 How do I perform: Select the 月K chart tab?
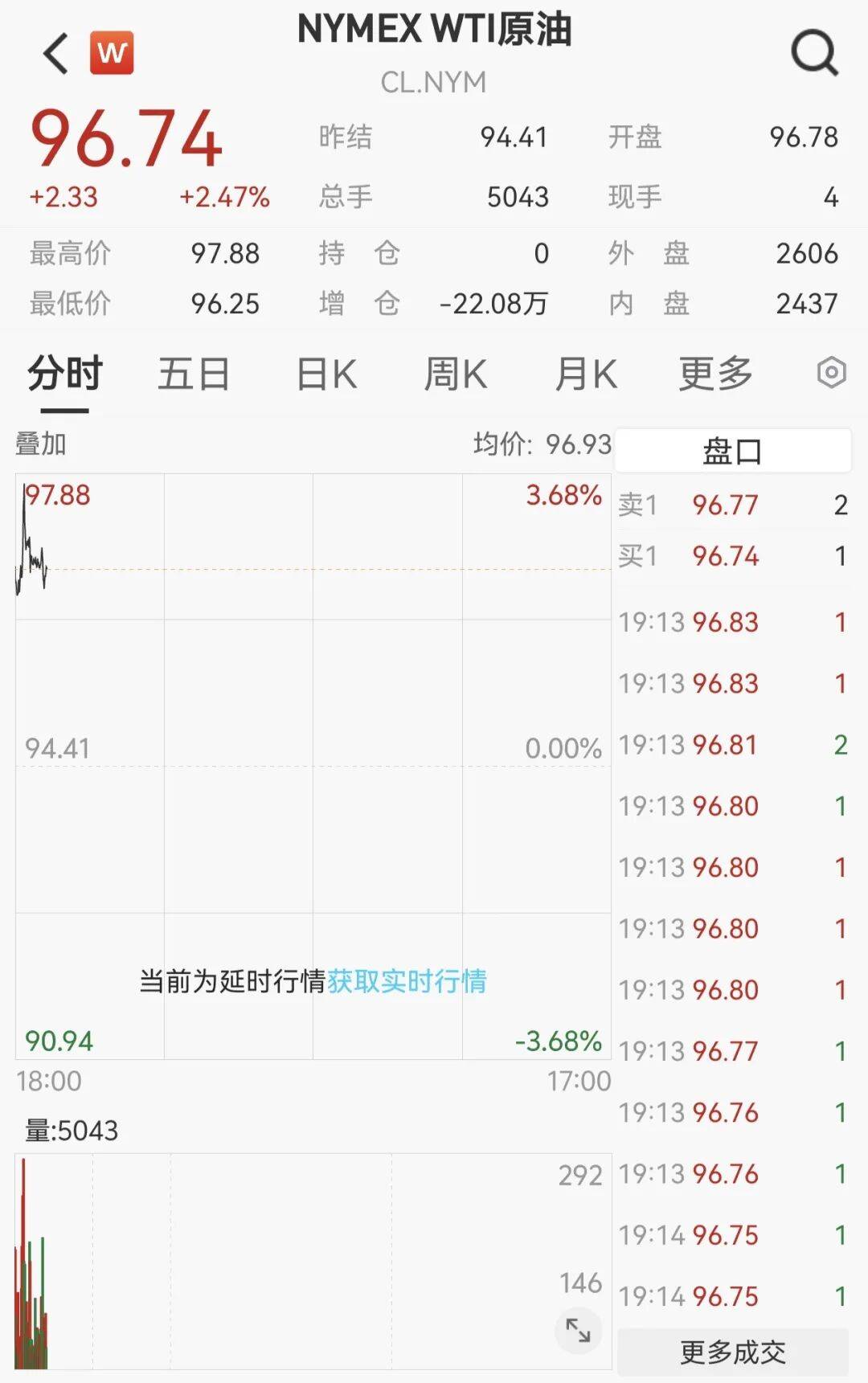586,374
